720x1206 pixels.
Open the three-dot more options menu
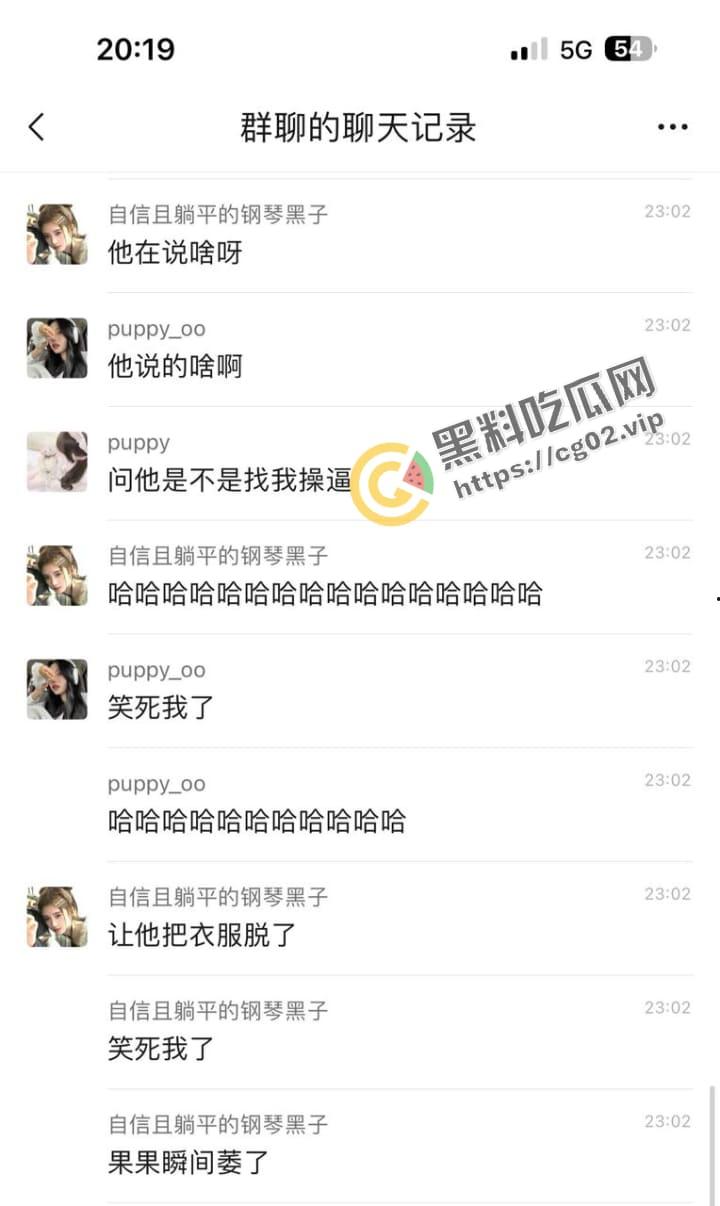672,127
